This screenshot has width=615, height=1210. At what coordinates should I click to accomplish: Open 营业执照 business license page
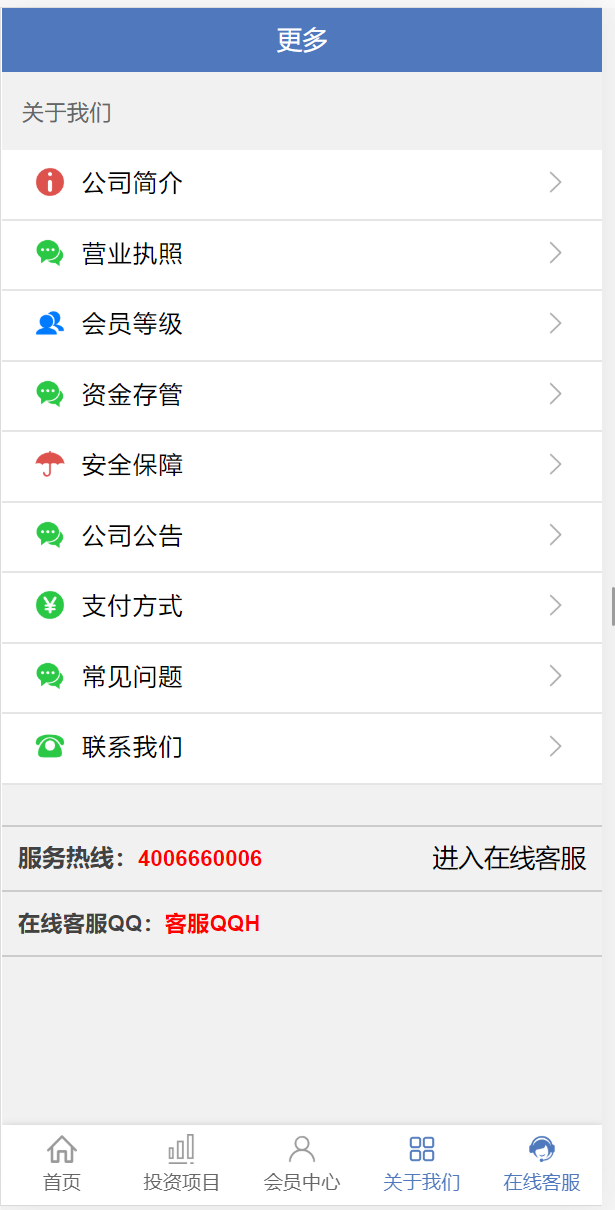coord(300,254)
